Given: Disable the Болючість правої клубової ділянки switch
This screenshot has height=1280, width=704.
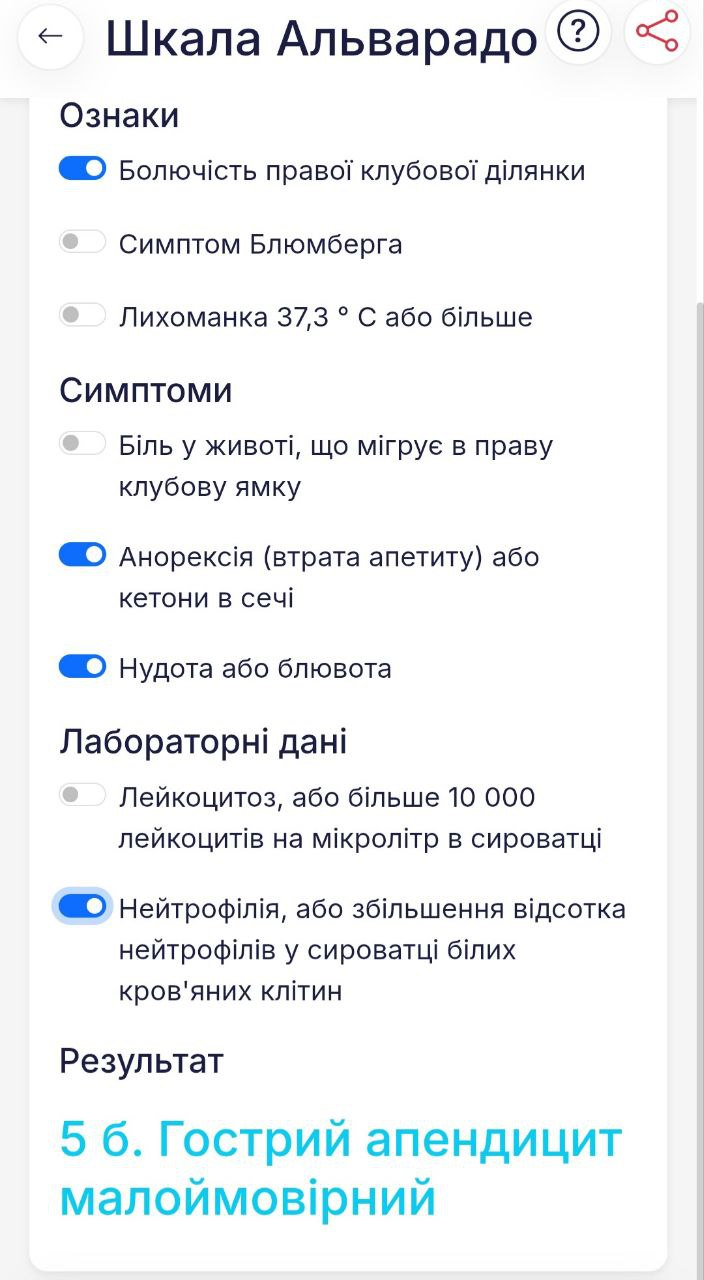Looking at the screenshot, I should coord(83,169).
